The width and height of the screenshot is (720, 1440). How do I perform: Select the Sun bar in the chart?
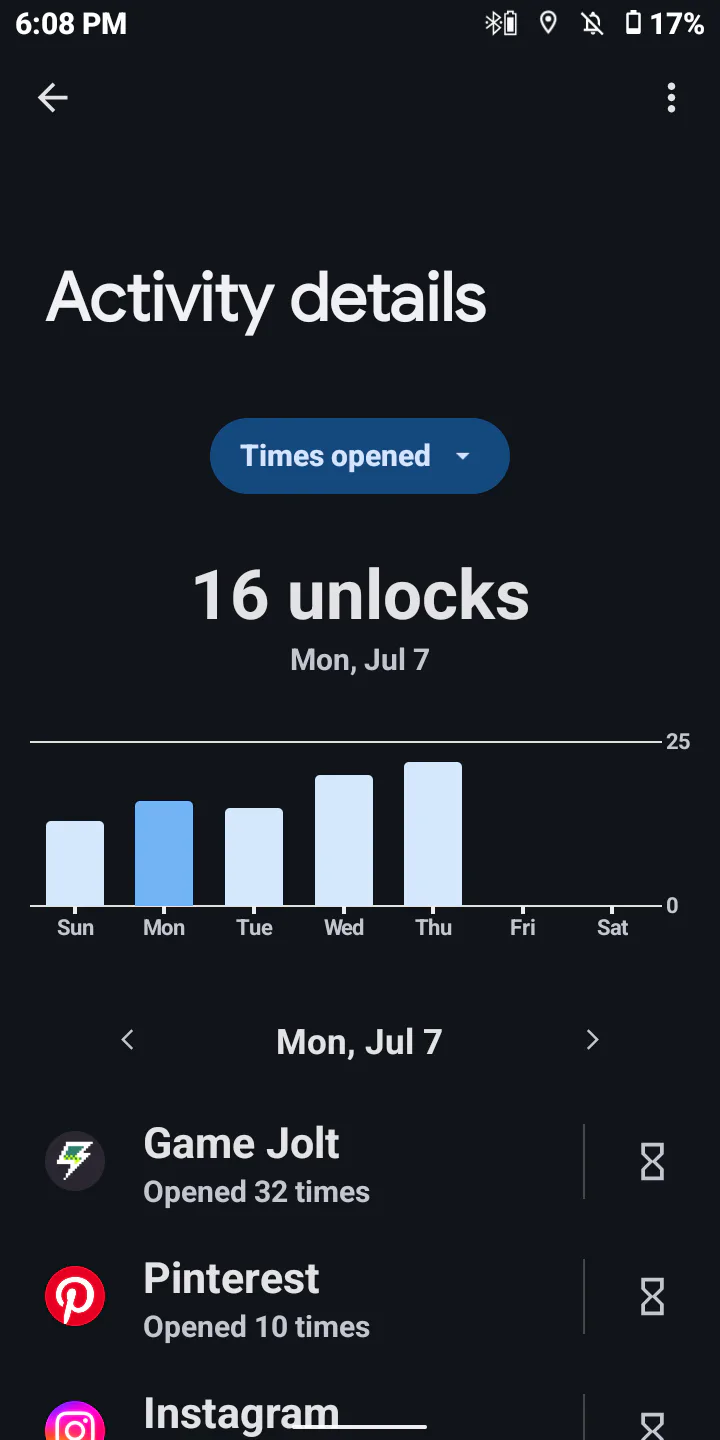(x=75, y=863)
